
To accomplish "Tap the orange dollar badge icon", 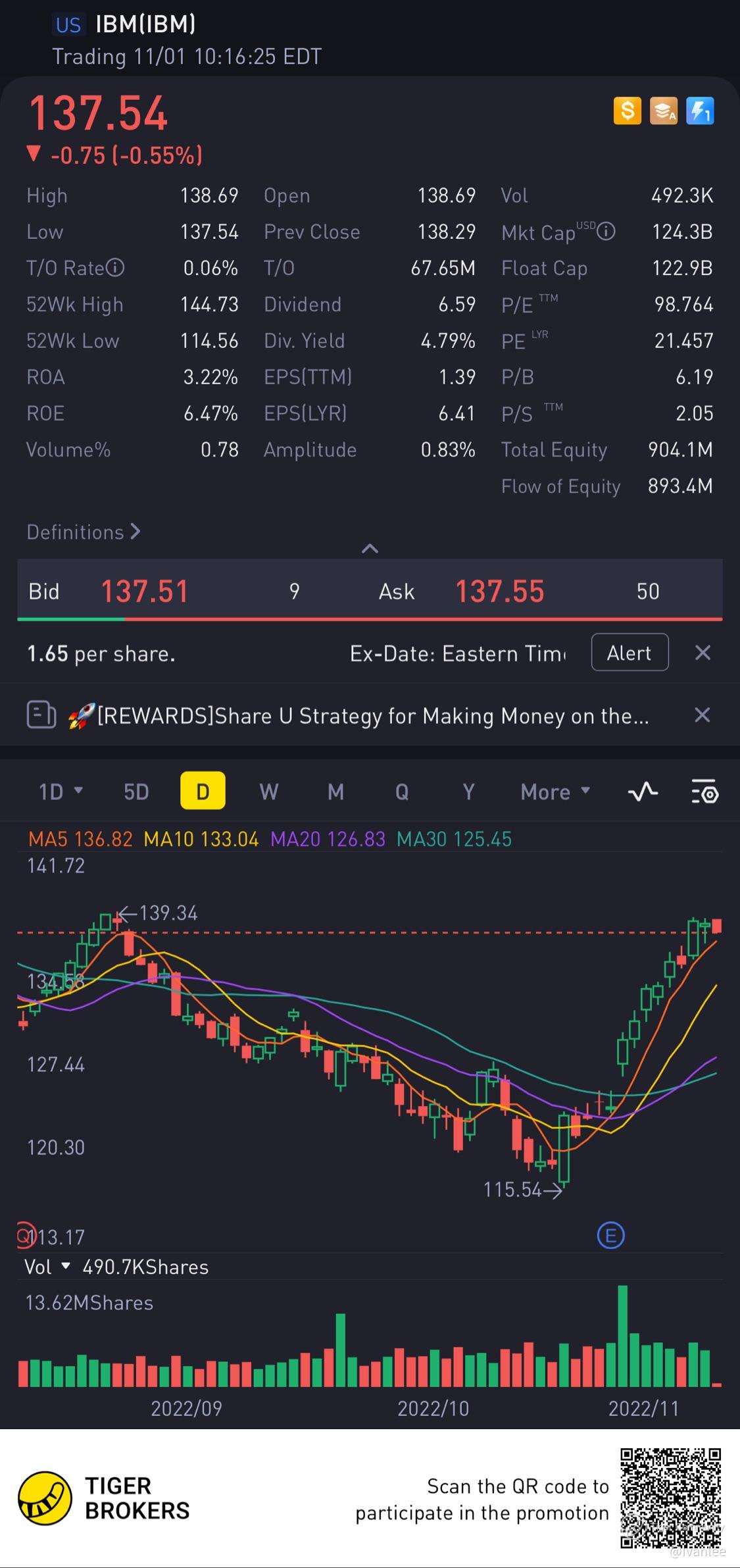I will tap(627, 111).
